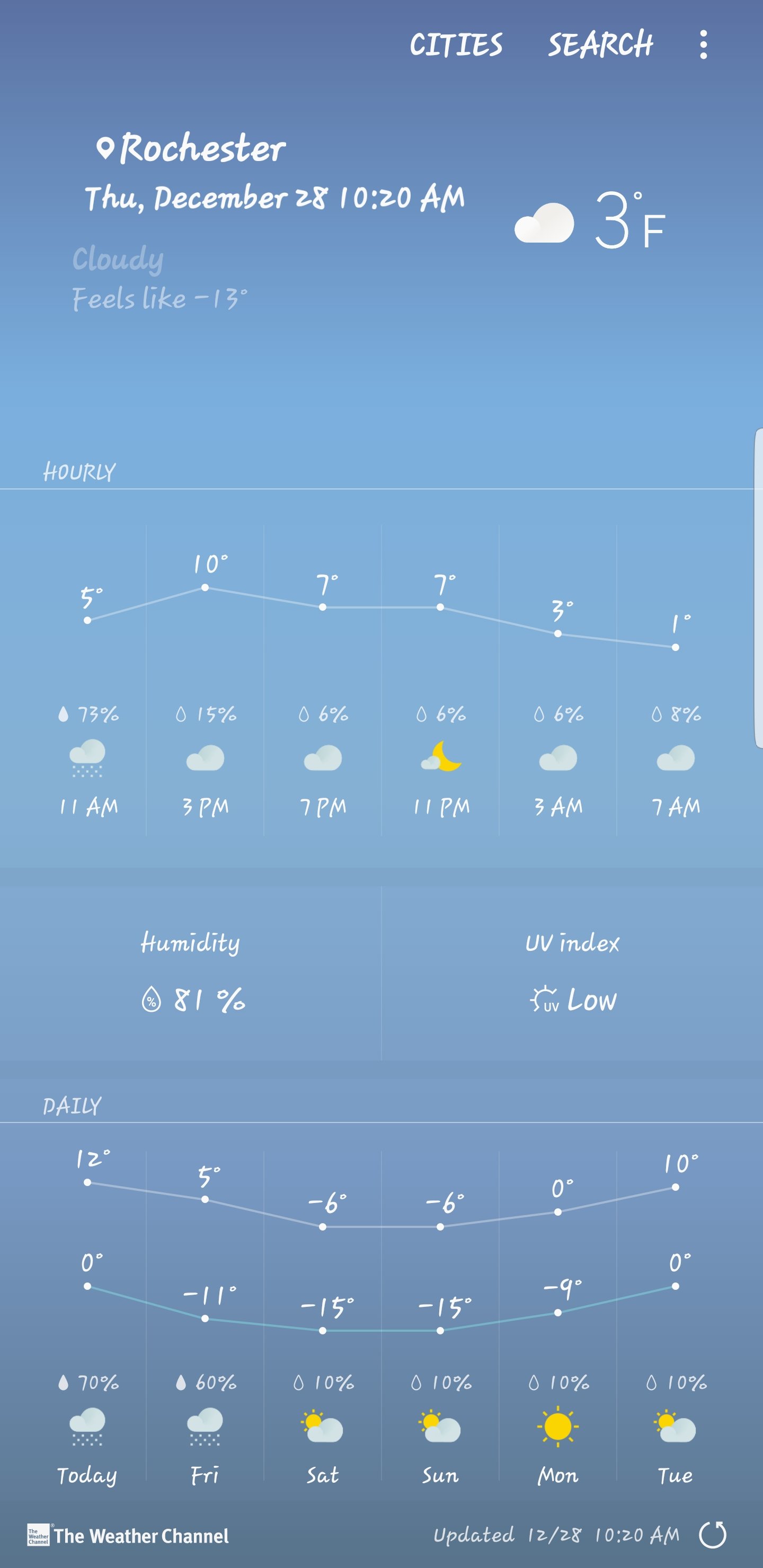The height and width of the screenshot is (1568, 763).
Task: Open Friday's daily forecast
Action: 205,1315
